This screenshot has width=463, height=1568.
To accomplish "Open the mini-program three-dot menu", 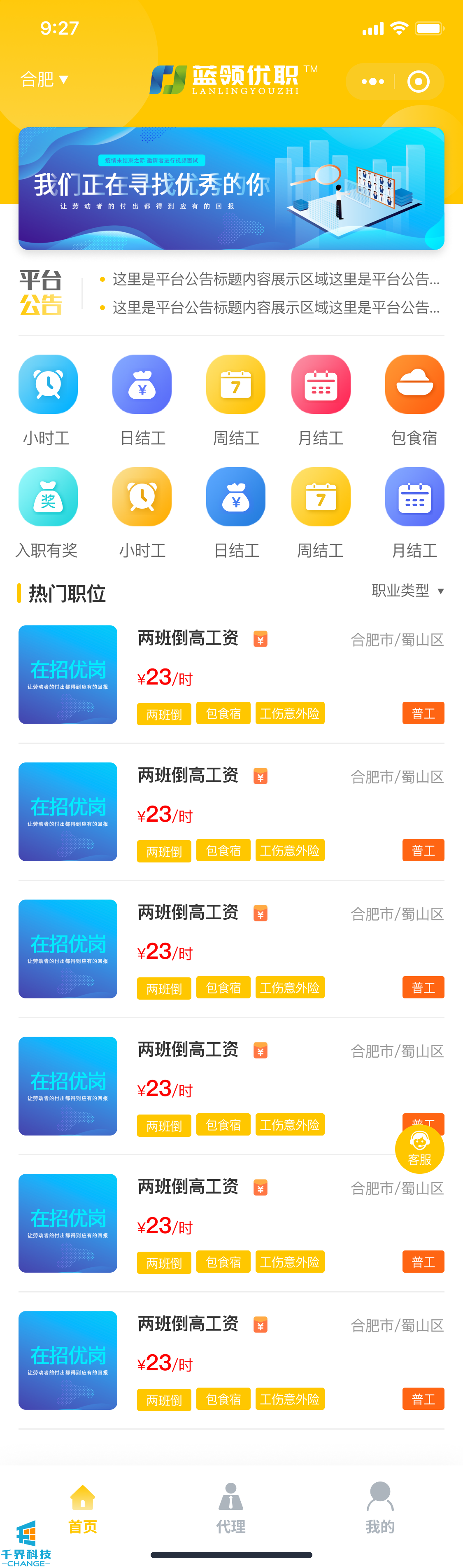I will (x=372, y=82).
